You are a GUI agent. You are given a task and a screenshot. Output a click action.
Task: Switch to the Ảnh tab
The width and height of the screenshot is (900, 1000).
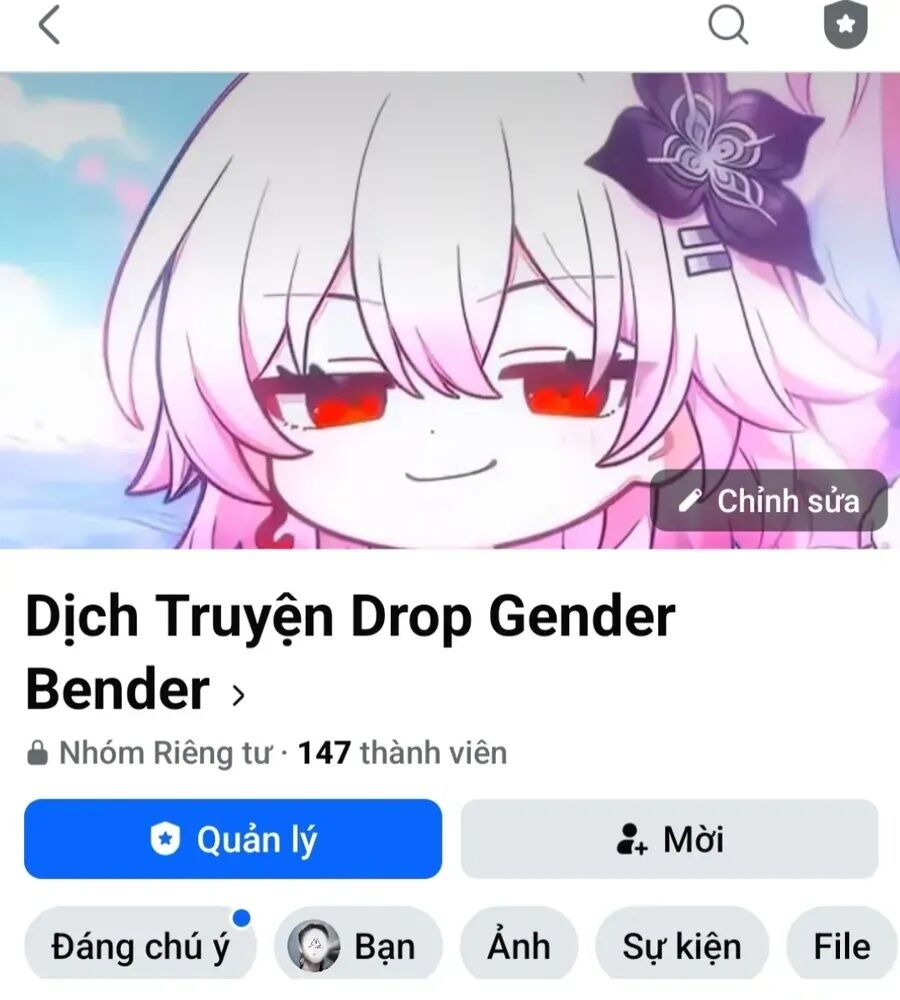tap(518, 945)
